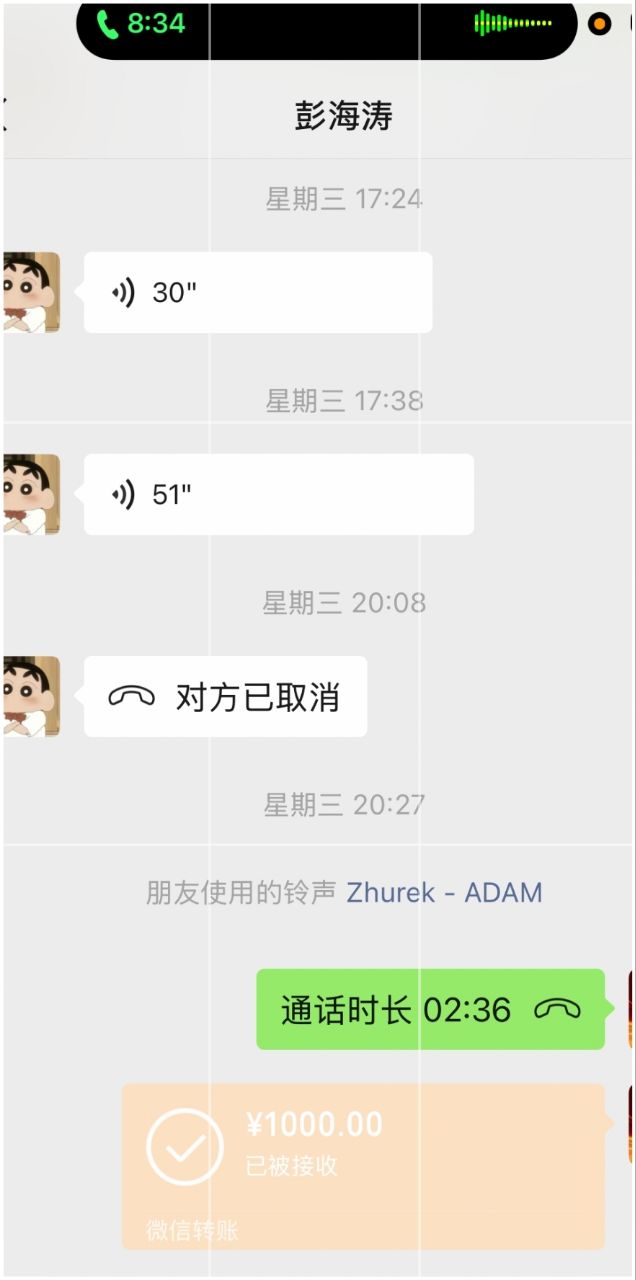Tap the 对方已取消 call bubble
The image size is (636, 1280).
(x=225, y=696)
